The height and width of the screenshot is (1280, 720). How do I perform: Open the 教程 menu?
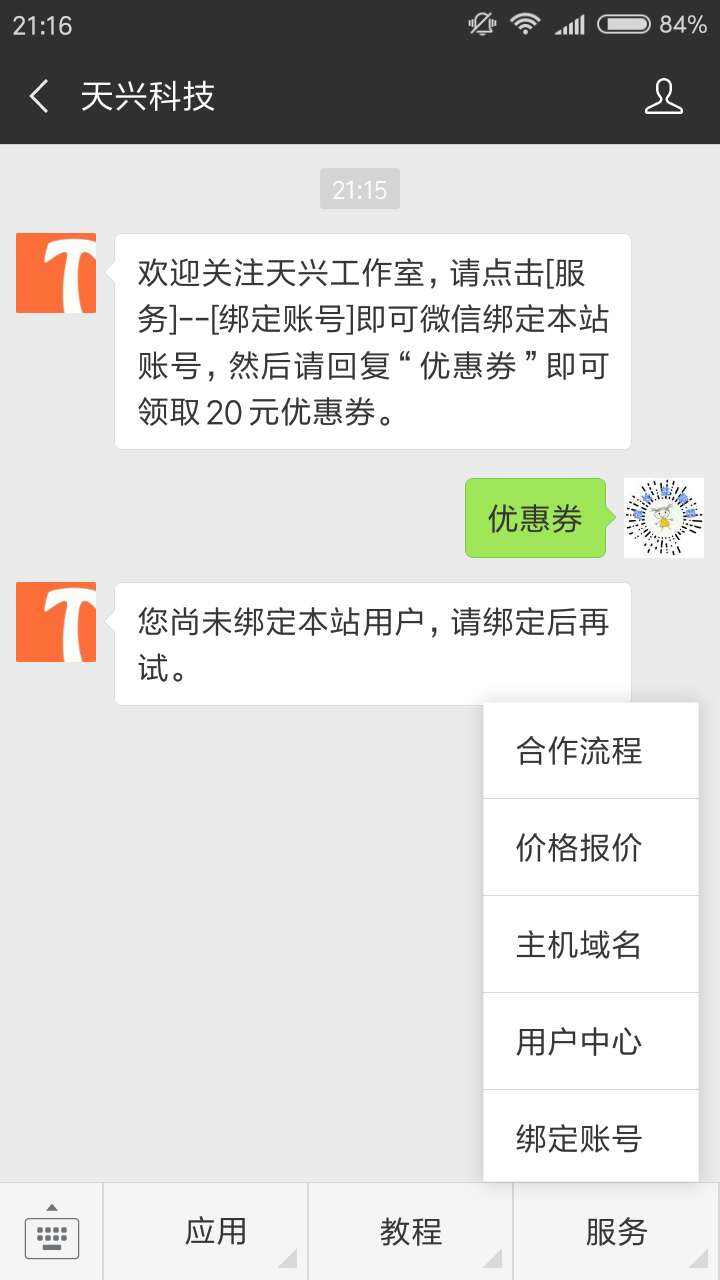click(x=410, y=1232)
